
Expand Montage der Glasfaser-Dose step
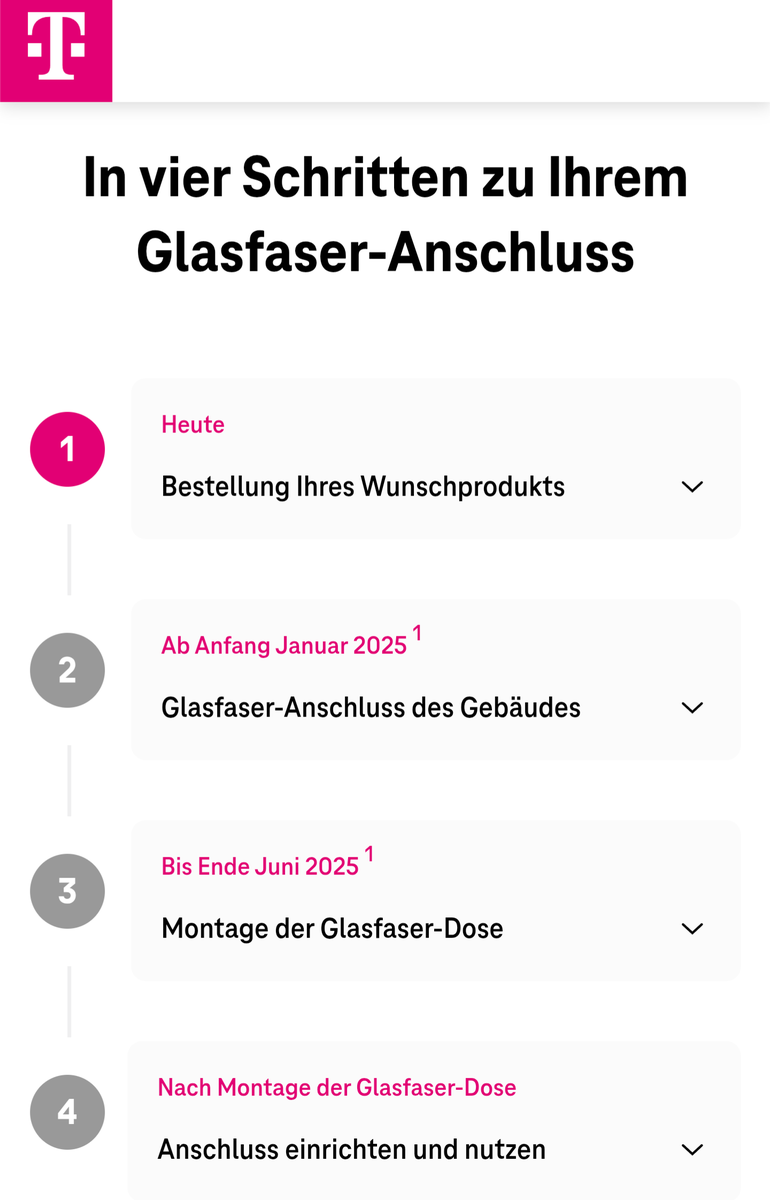[x=436, y=901]
